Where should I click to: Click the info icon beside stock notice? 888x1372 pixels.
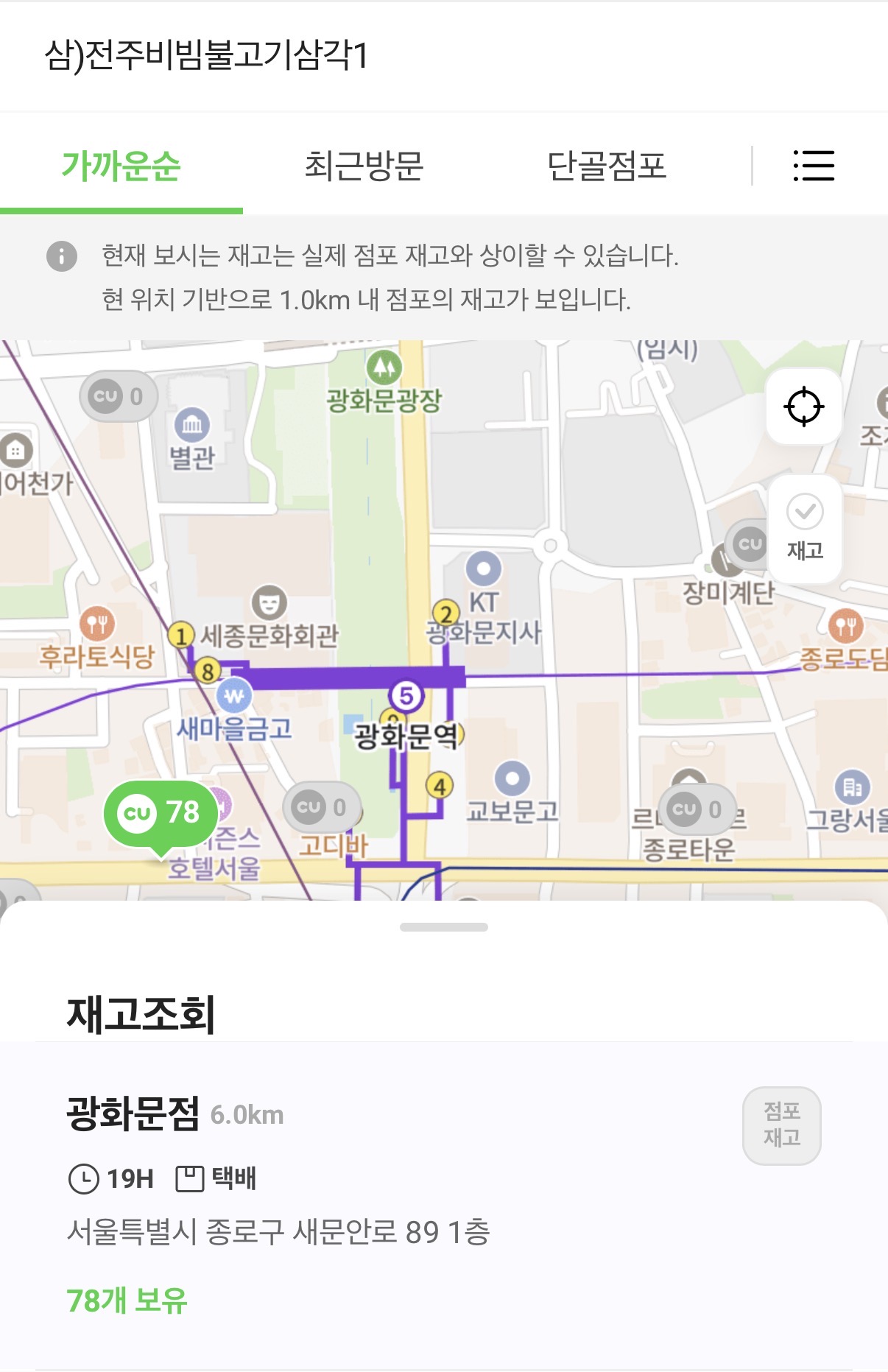tap(62, 257)
